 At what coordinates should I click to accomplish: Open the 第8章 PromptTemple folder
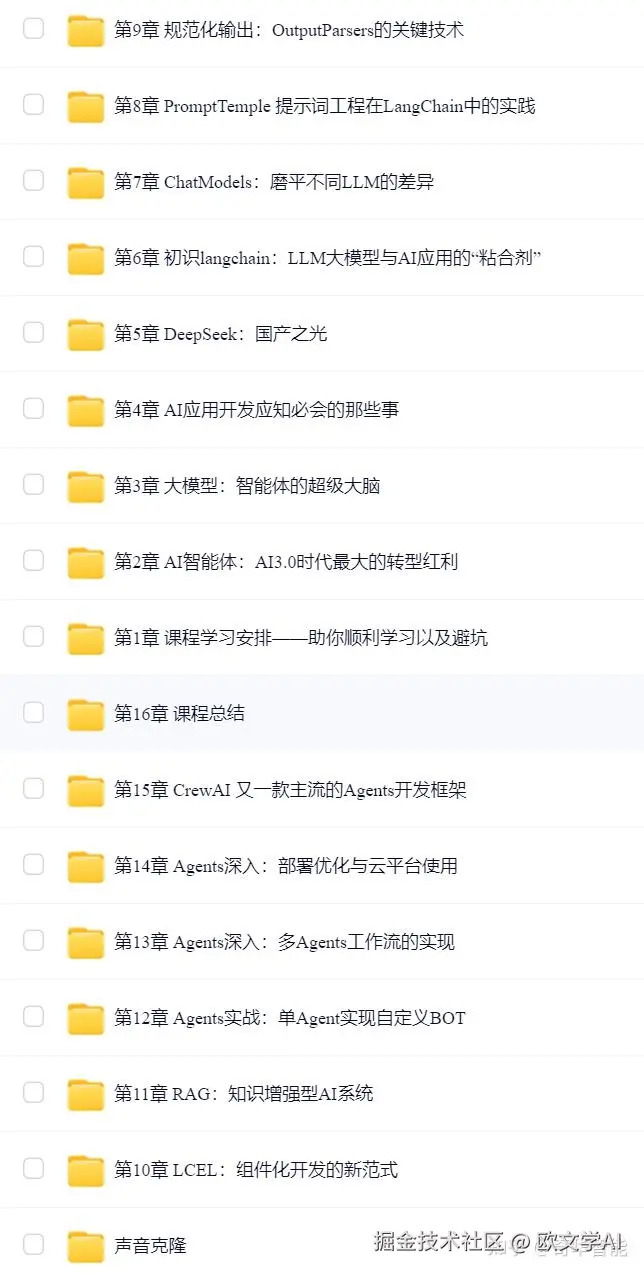coord(324,106)
